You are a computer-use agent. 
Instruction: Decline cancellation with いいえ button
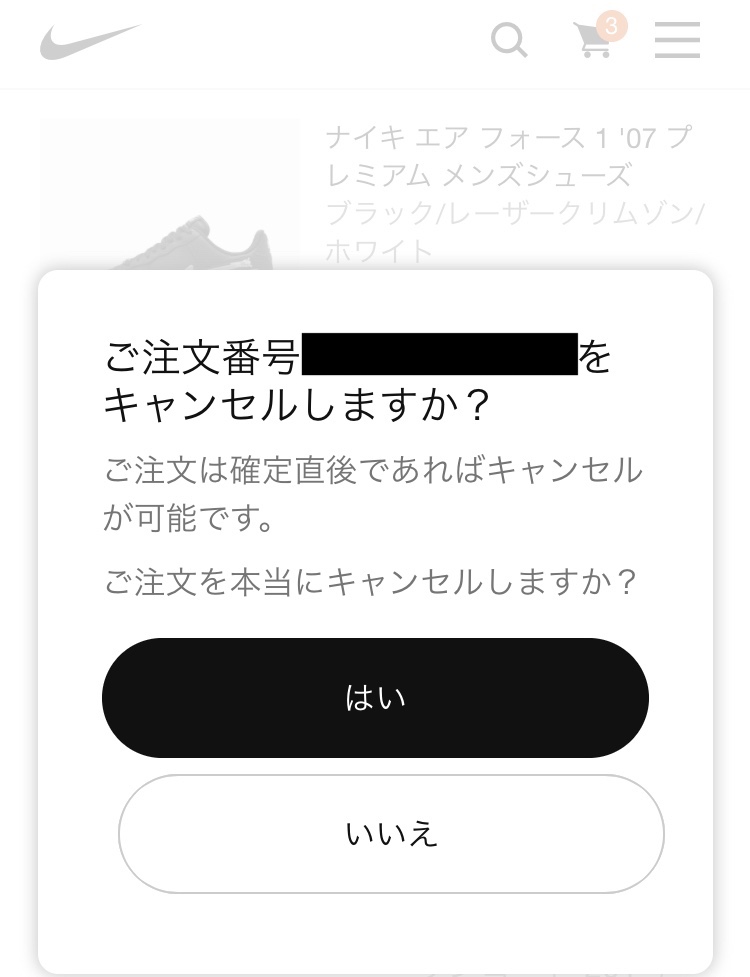[391, 833]
